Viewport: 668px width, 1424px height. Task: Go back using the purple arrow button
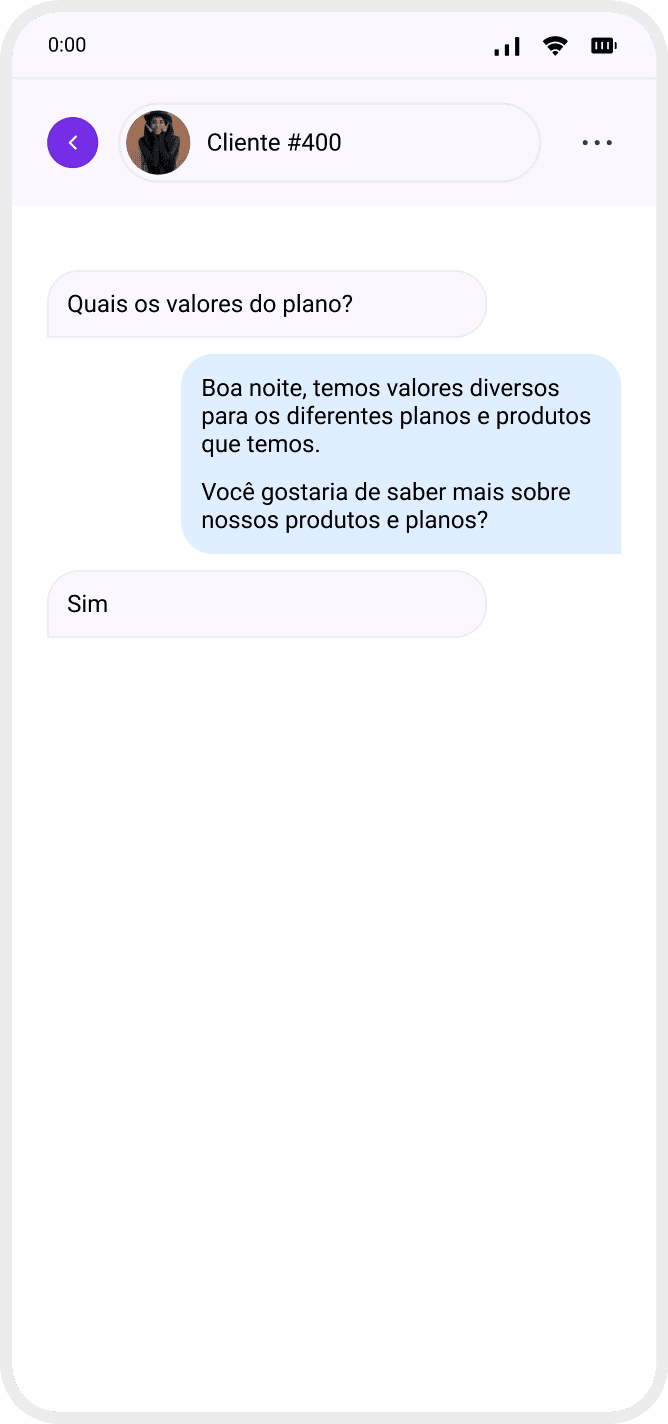[72, 143]
